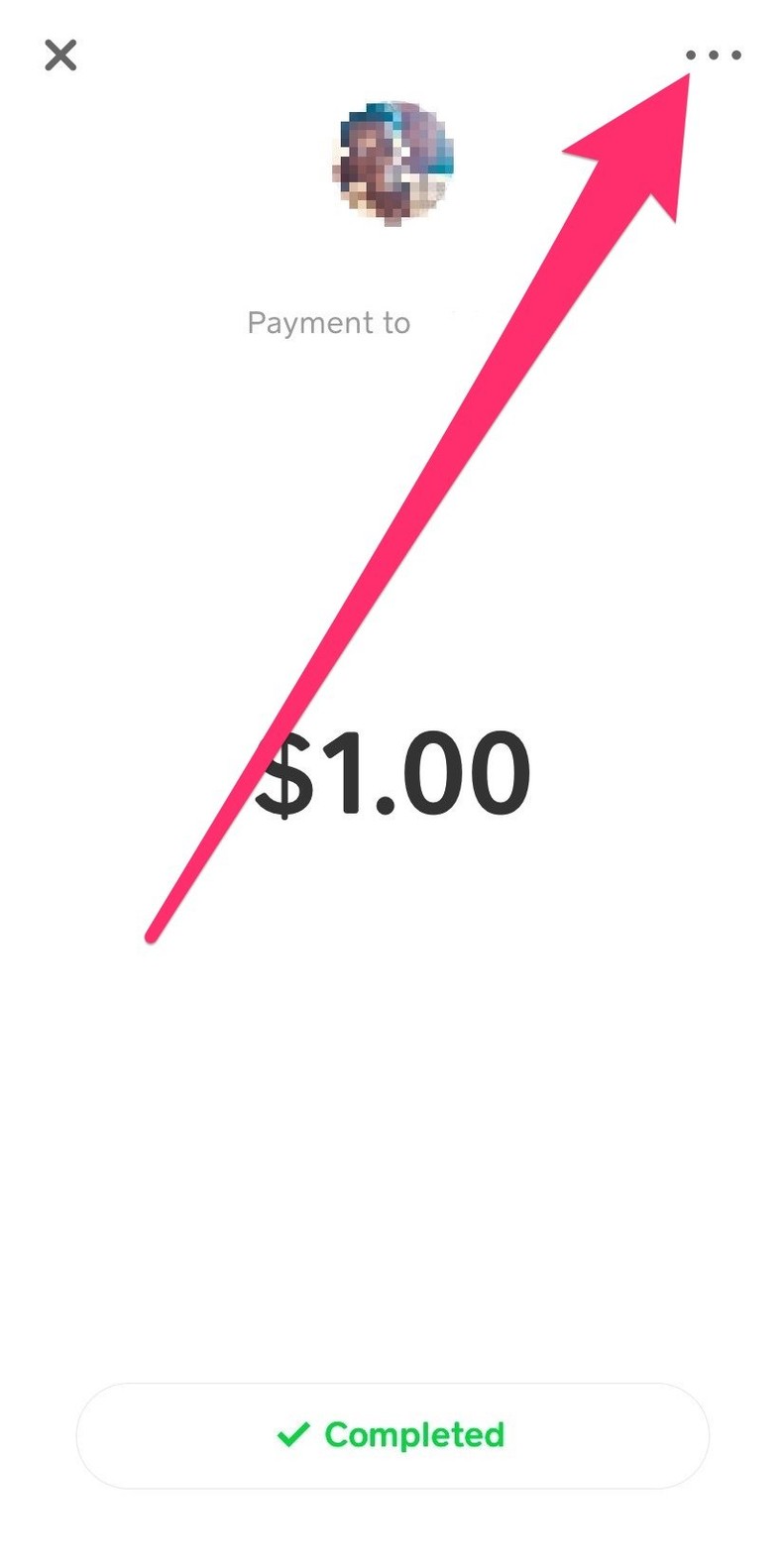This screenshot has height=1568, width=783.
Task: Click the circular avatar above Payment to
Action: click(390, 162)
